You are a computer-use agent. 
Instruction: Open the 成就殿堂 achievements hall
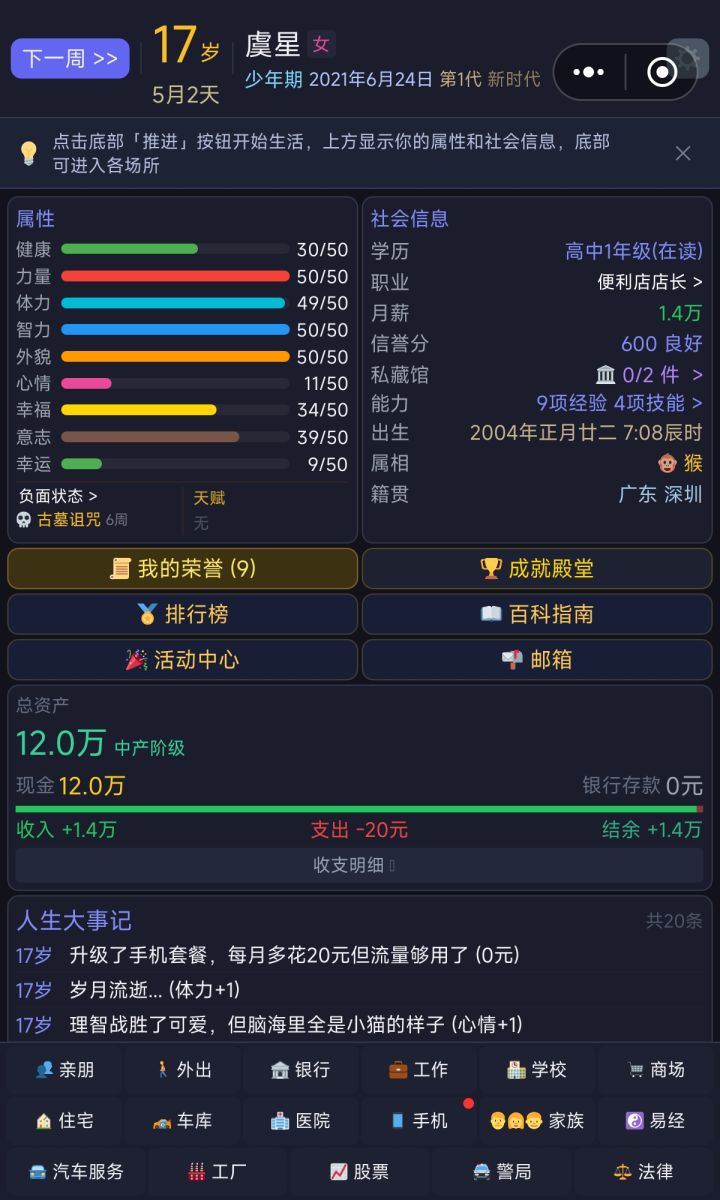[537, 568]
